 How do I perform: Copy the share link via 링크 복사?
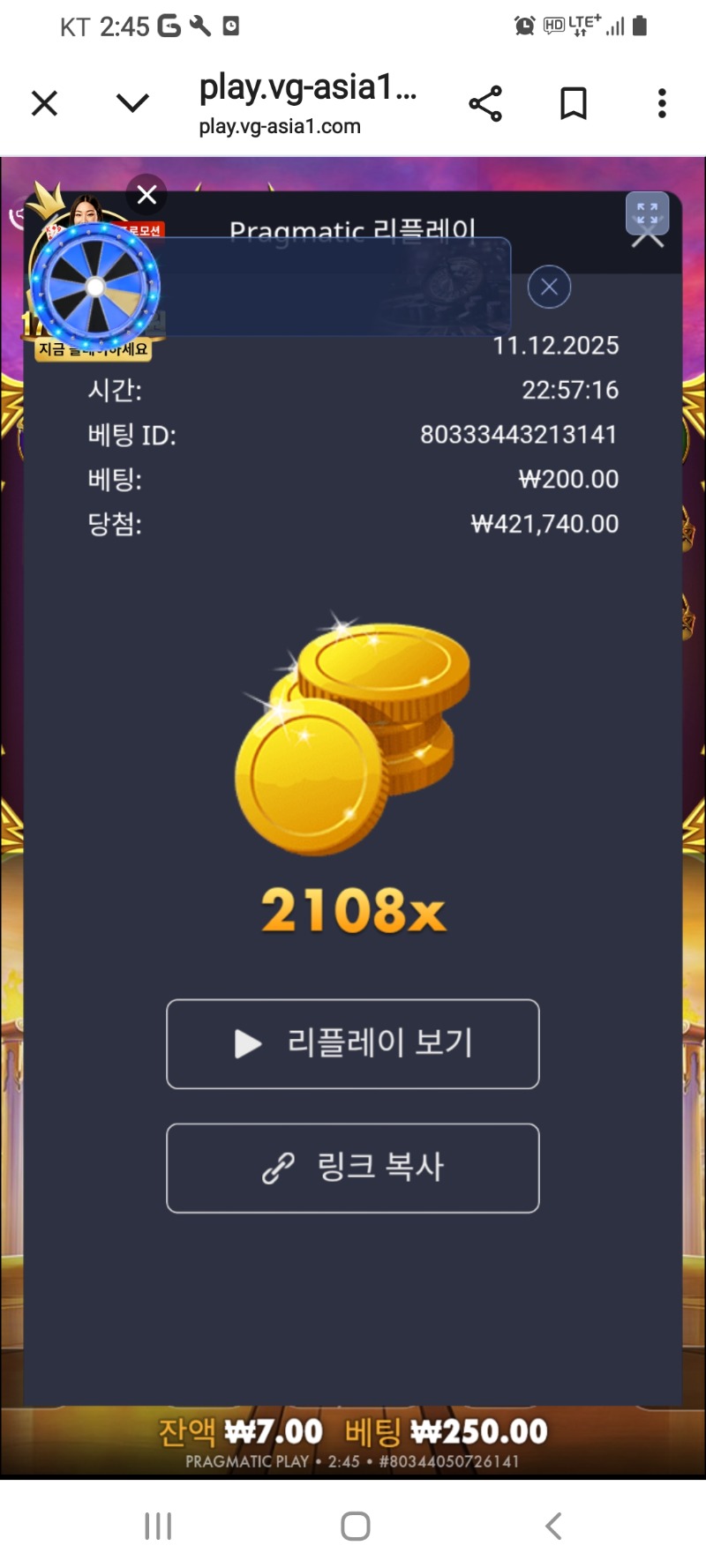pyautogui.click(x=352, y=1169)
